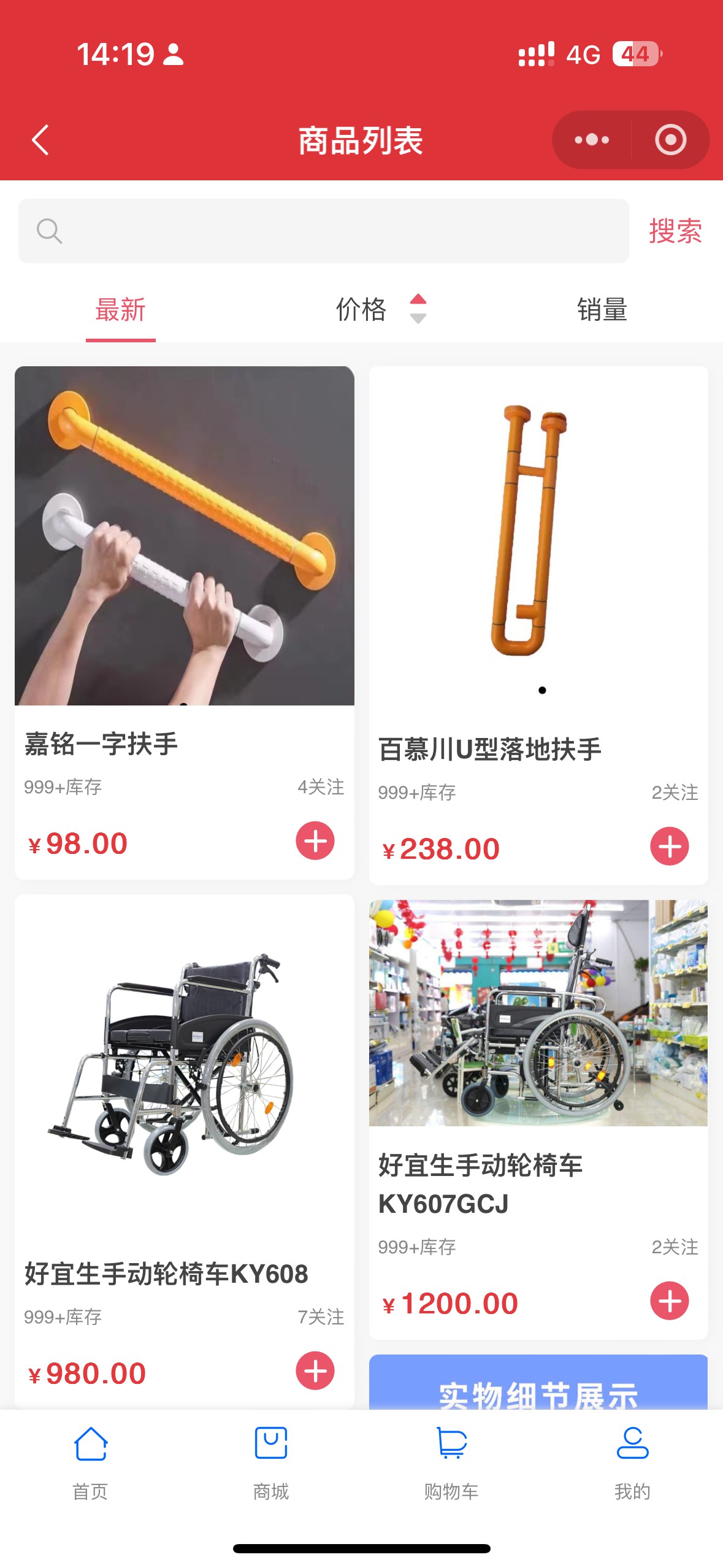Switch to the 商城 tab
Screen dimensions: 723x1568
tap(271, 1462)
